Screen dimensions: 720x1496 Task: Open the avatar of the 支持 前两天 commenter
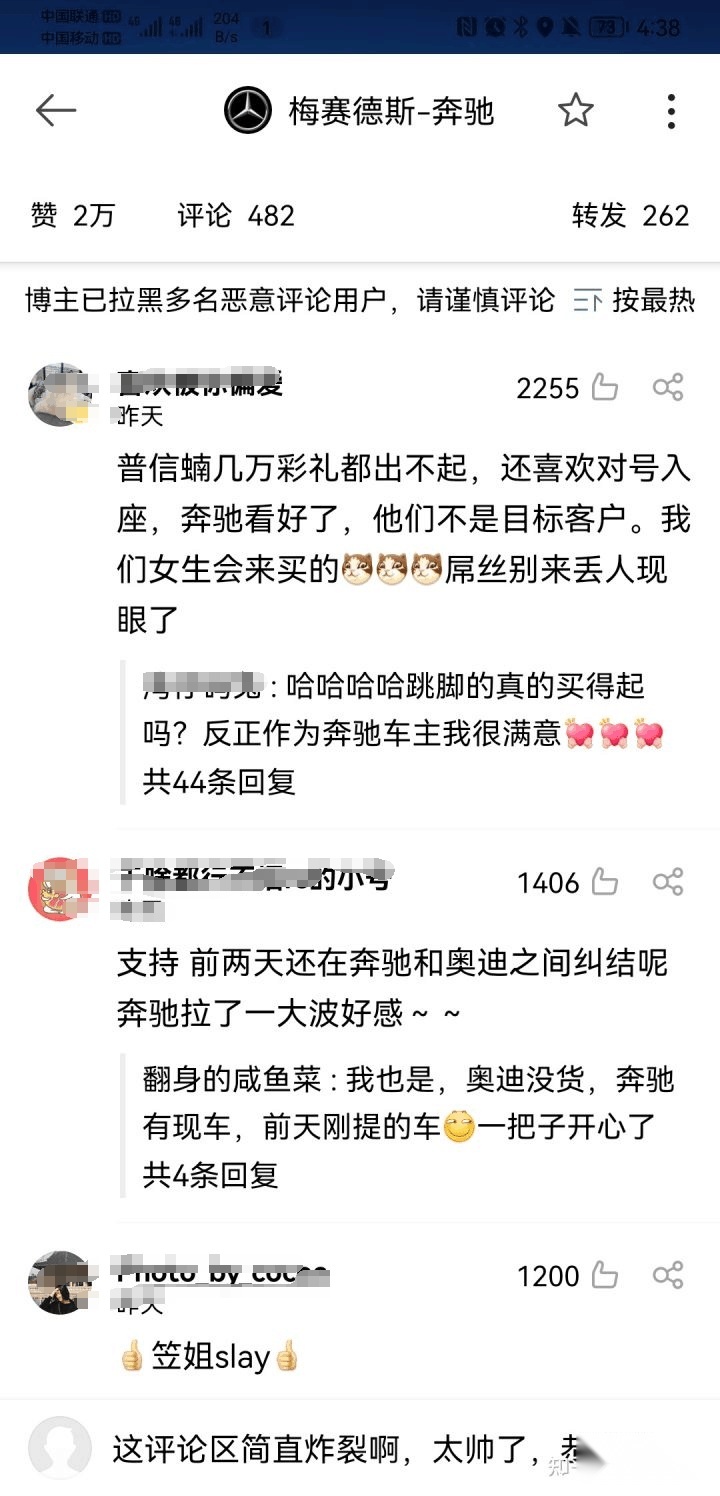60,889
